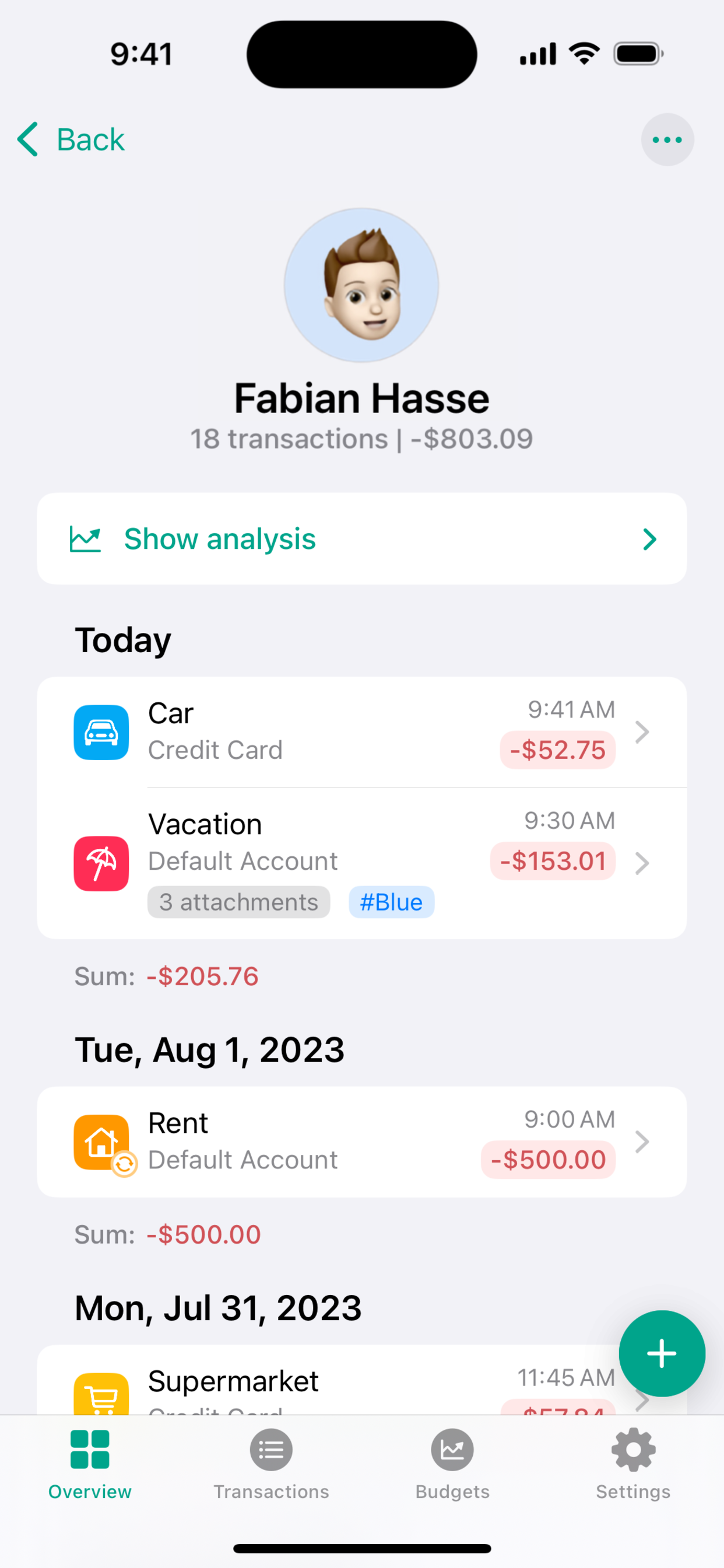Tap the #Blue tag chip

pyautogui.click(x=391, y=901)
